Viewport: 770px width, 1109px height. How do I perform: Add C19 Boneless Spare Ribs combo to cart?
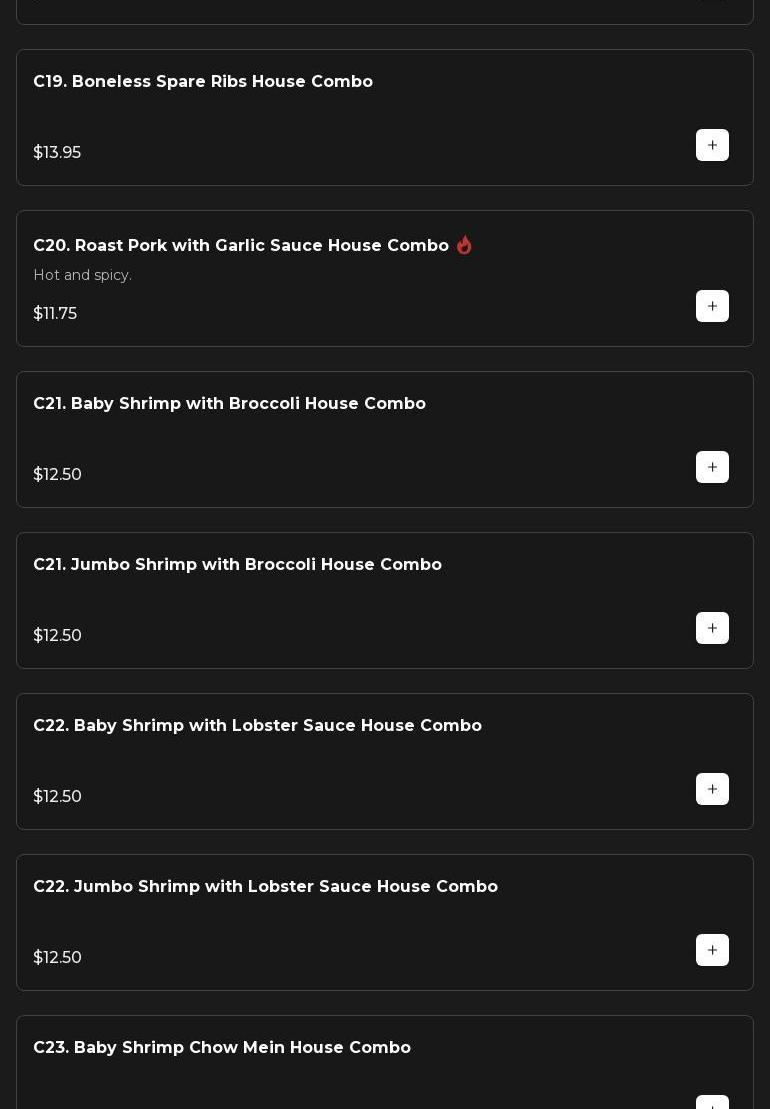click(x=712, y=145)
